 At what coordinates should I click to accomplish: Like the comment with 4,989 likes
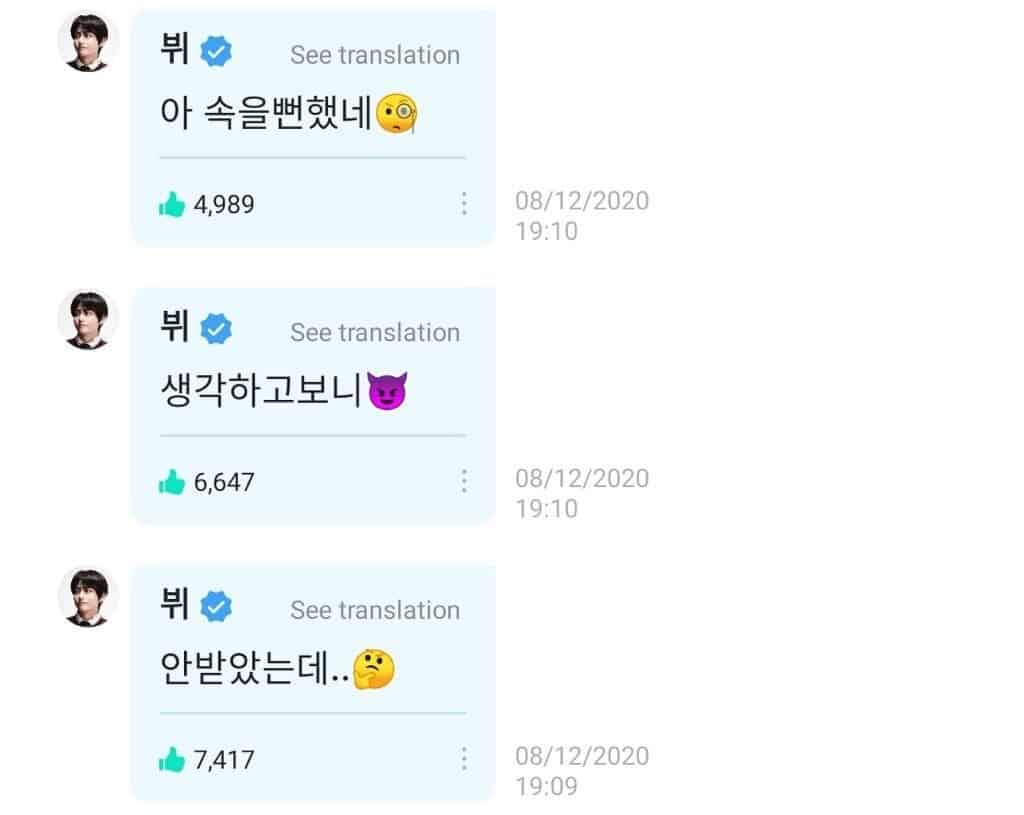click(x=172, y=205)
